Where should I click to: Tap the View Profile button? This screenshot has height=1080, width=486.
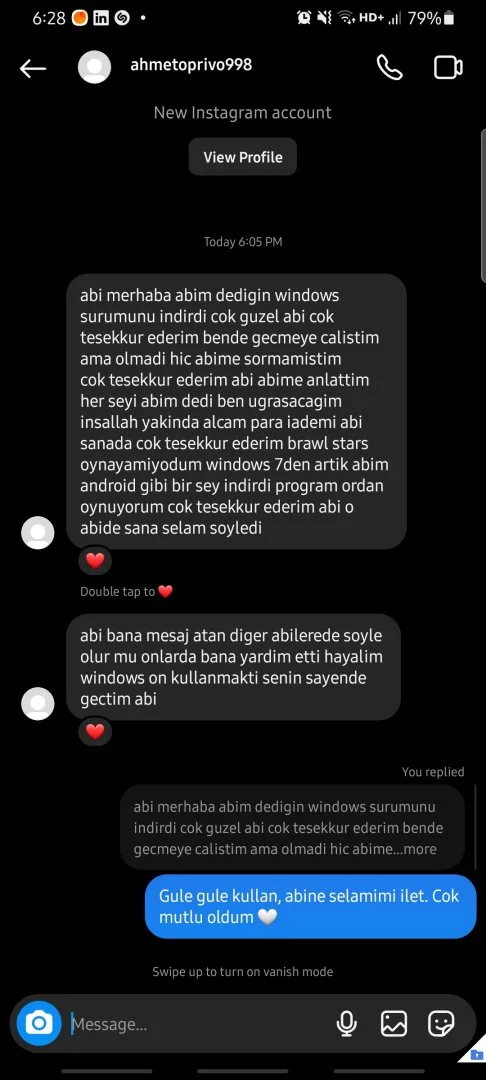tap(243, 157)
